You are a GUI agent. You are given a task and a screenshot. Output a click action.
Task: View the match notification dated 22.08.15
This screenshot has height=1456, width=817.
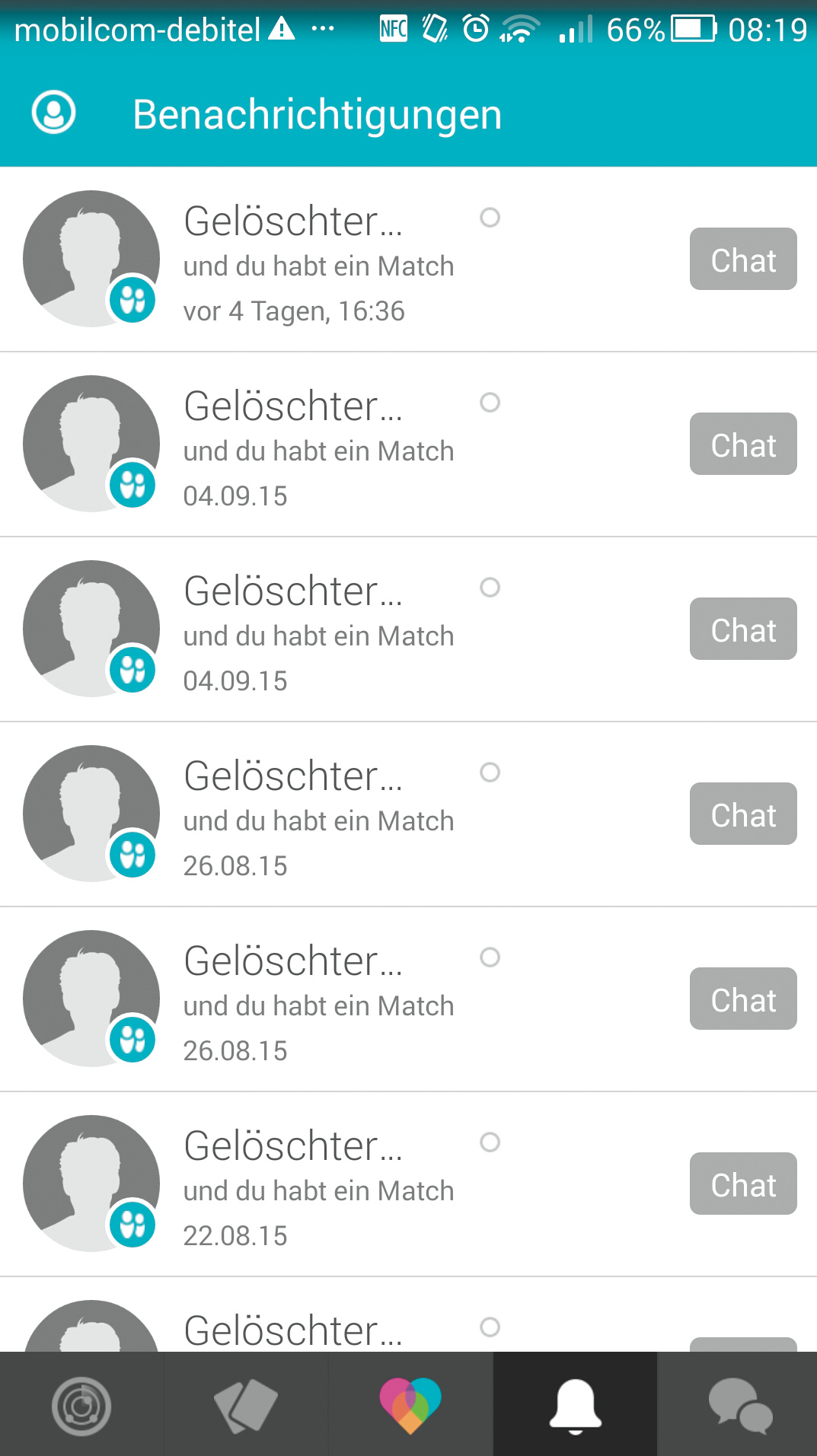click(x=318, y=1190)
